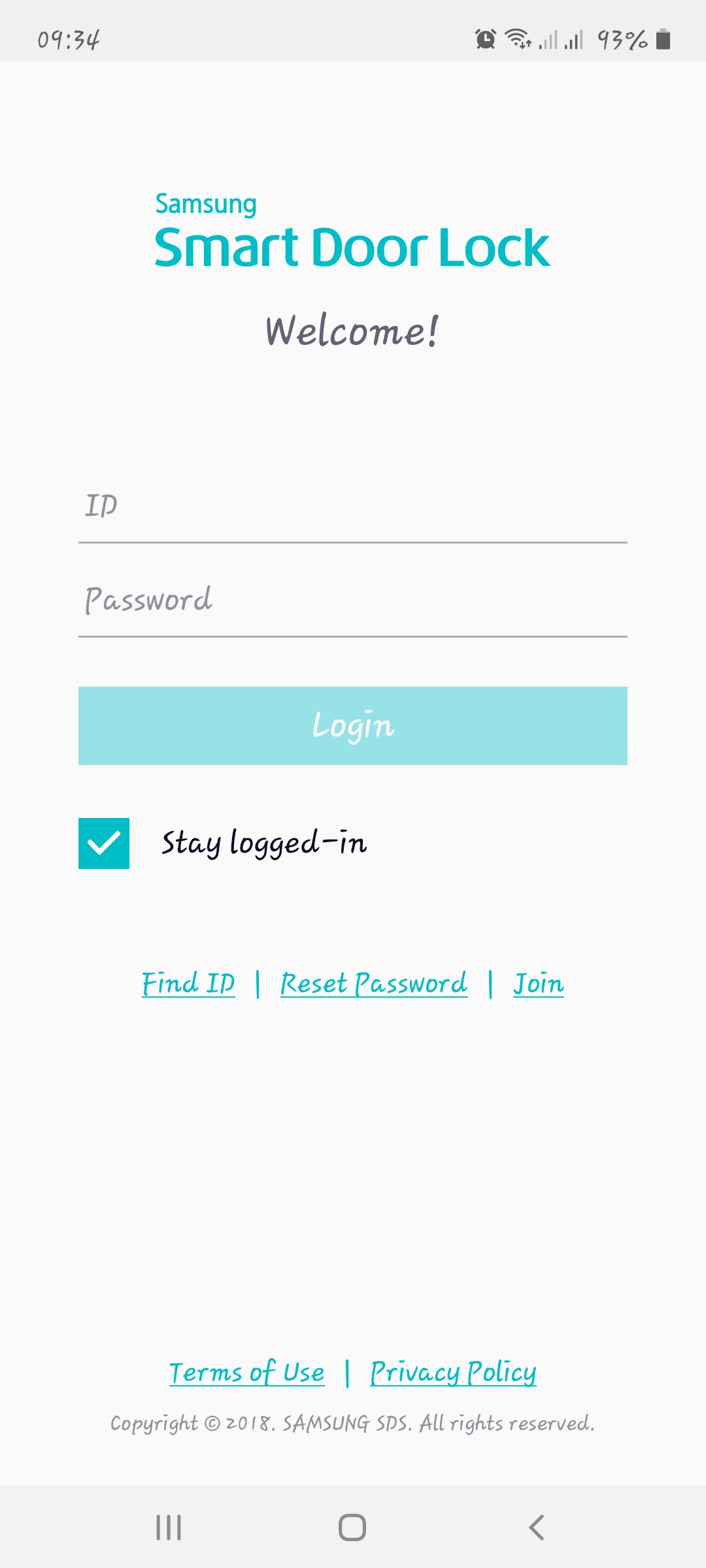Tap the Login button
Image resolution: width=706 pixels, height=1568 pixels.
[x=353, y=725]
